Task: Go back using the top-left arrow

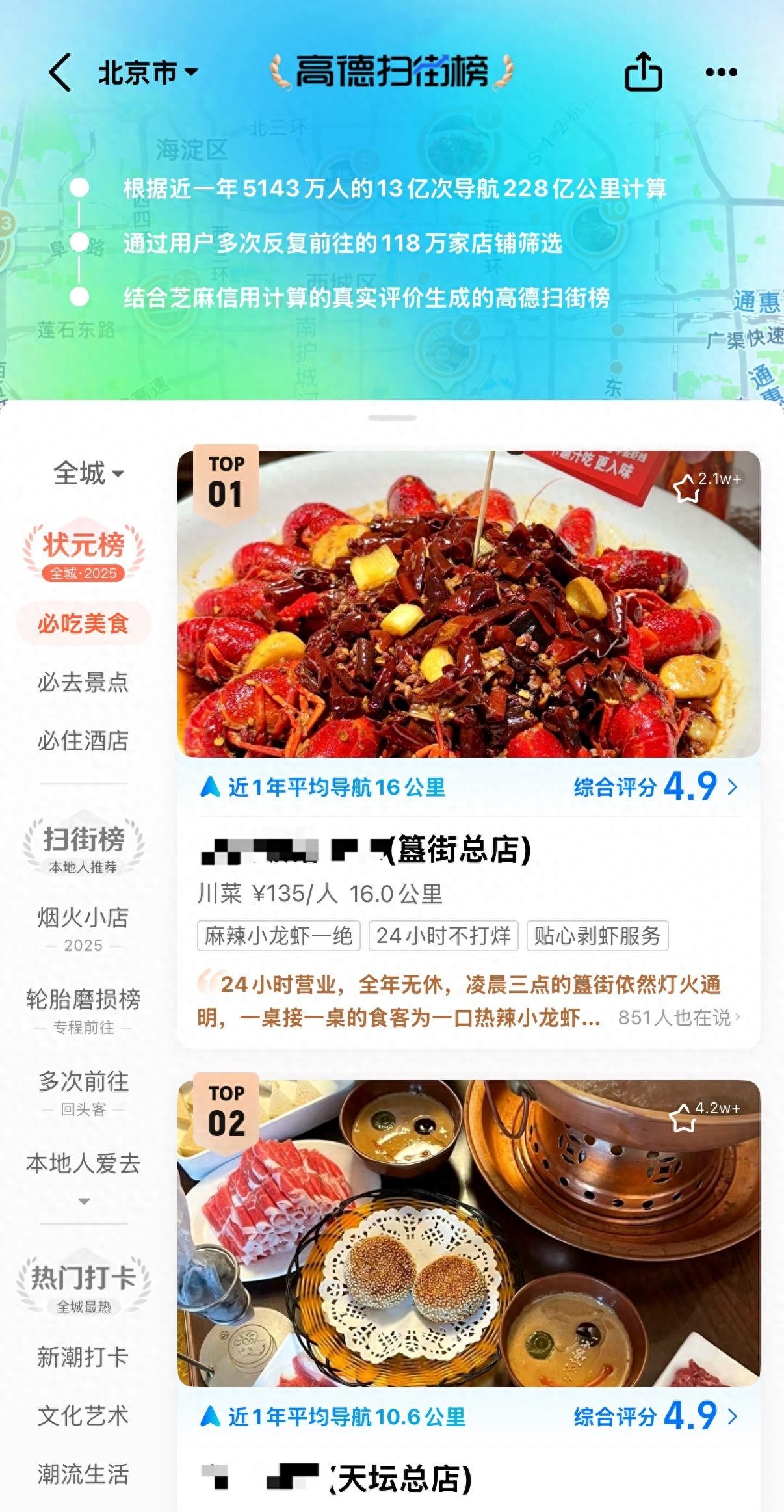Action: pos(60,72)
